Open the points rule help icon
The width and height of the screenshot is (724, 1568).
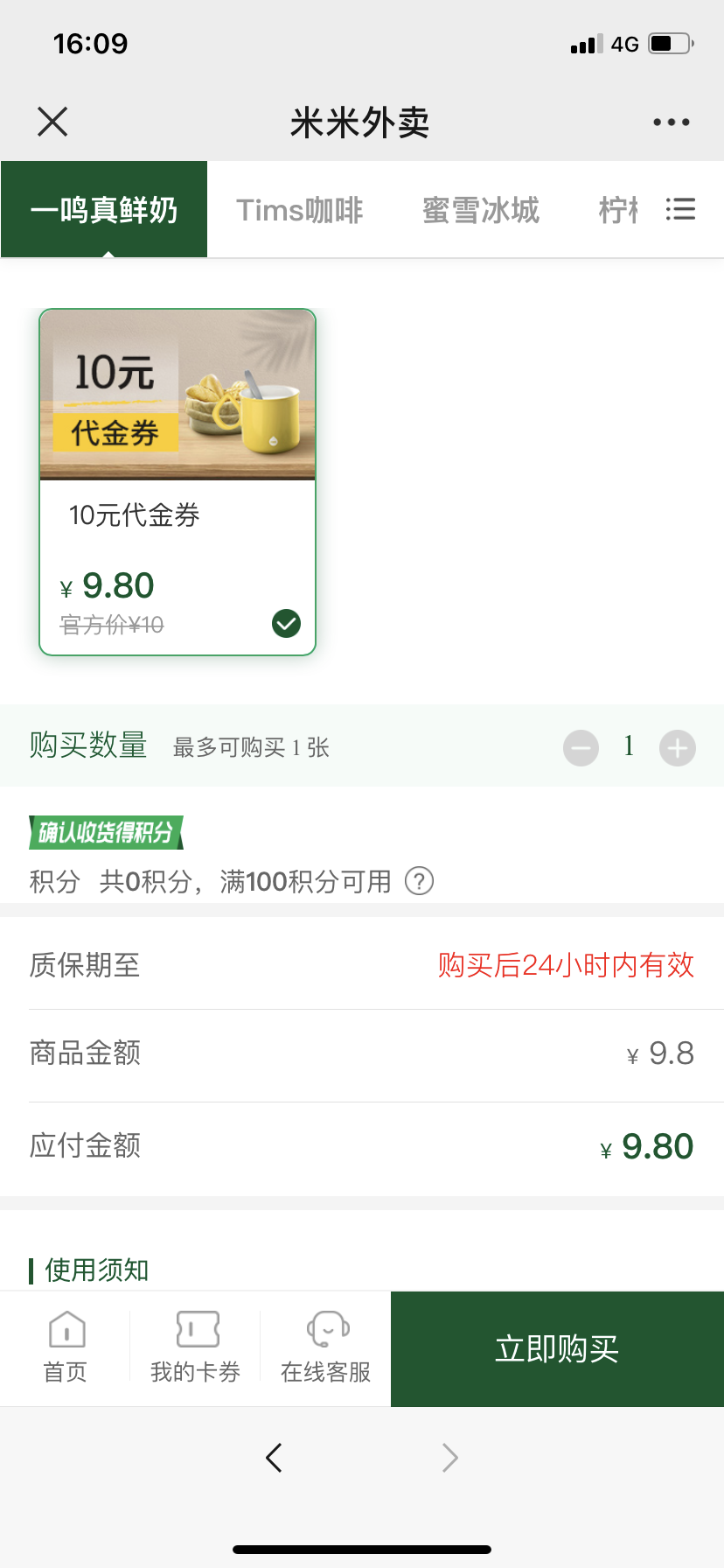coord(419,880)
